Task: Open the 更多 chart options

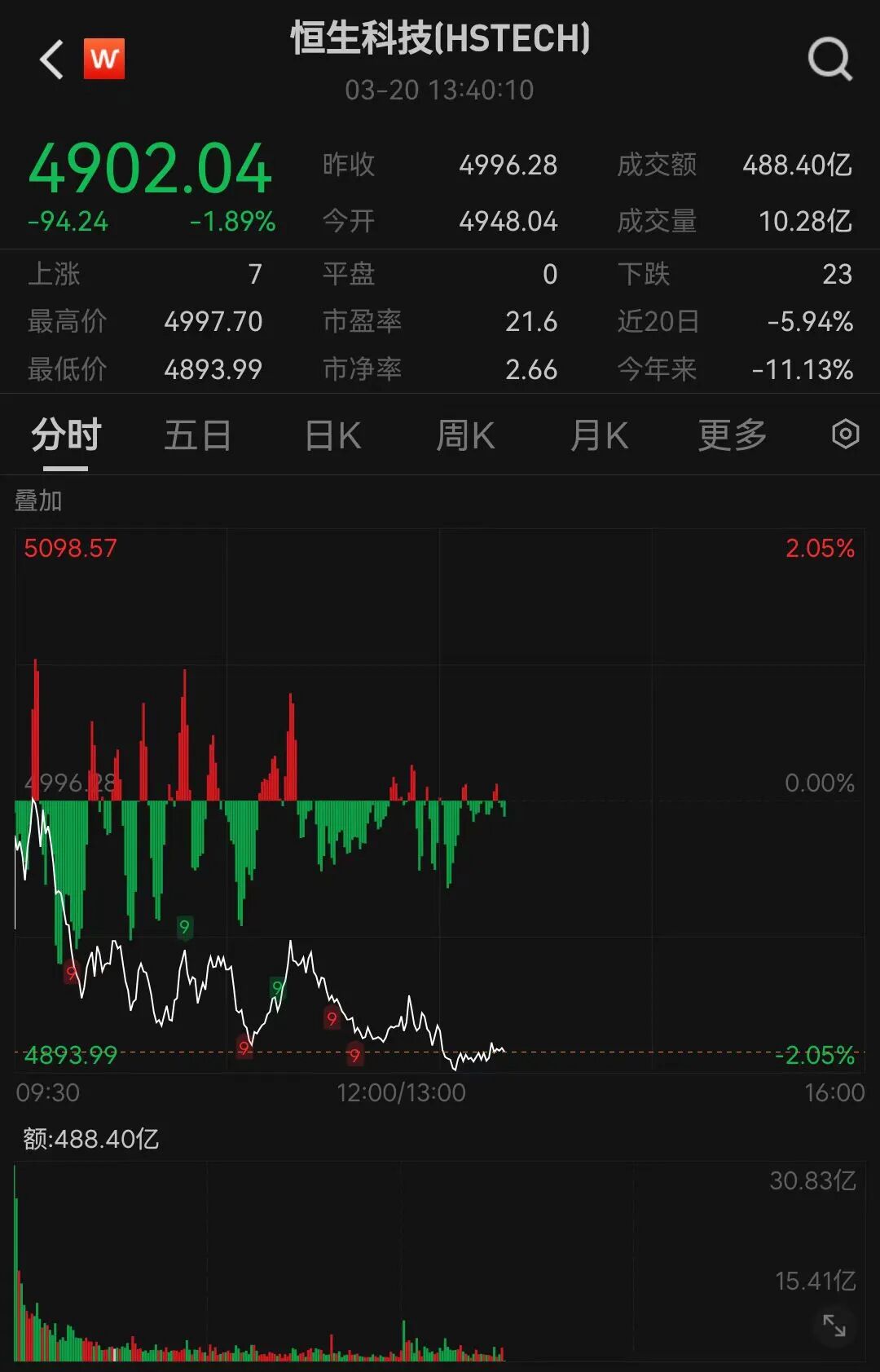Action: [x=733, y=435]
